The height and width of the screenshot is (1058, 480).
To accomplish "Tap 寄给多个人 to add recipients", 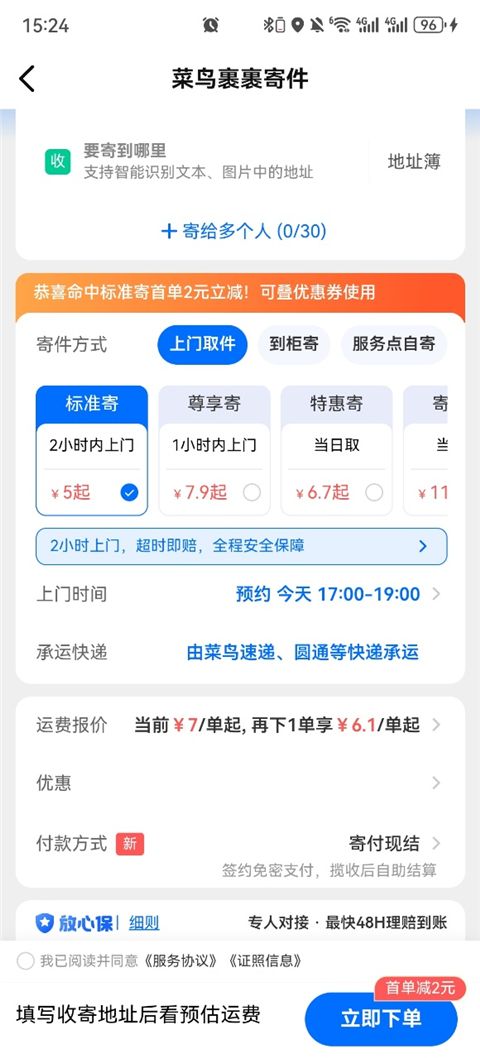I will click(x=244, y=231).
